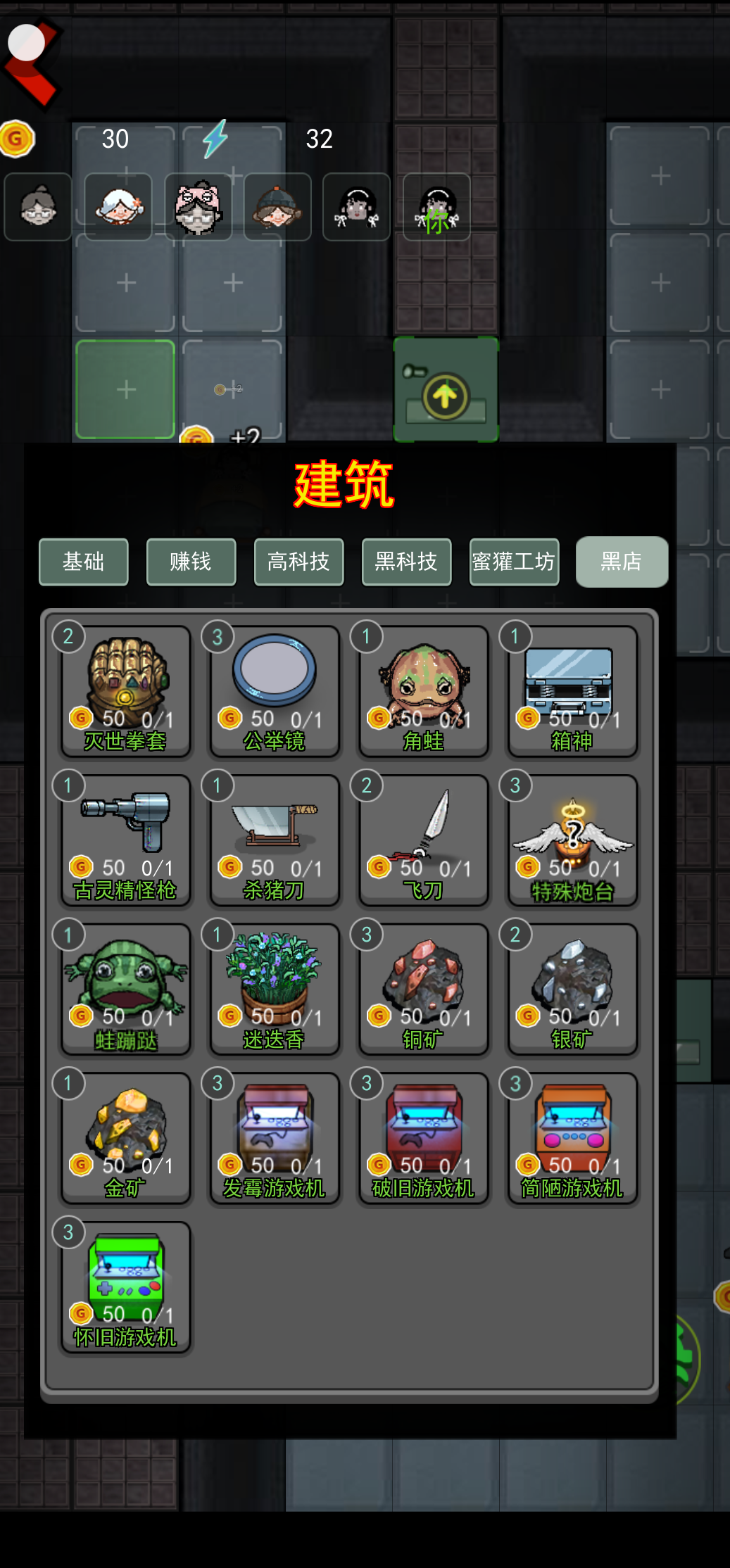Choose the 蛙蹦跶 item
Image resolution: width=730 pixels, height=1568 pixels.
pos(126,990)
